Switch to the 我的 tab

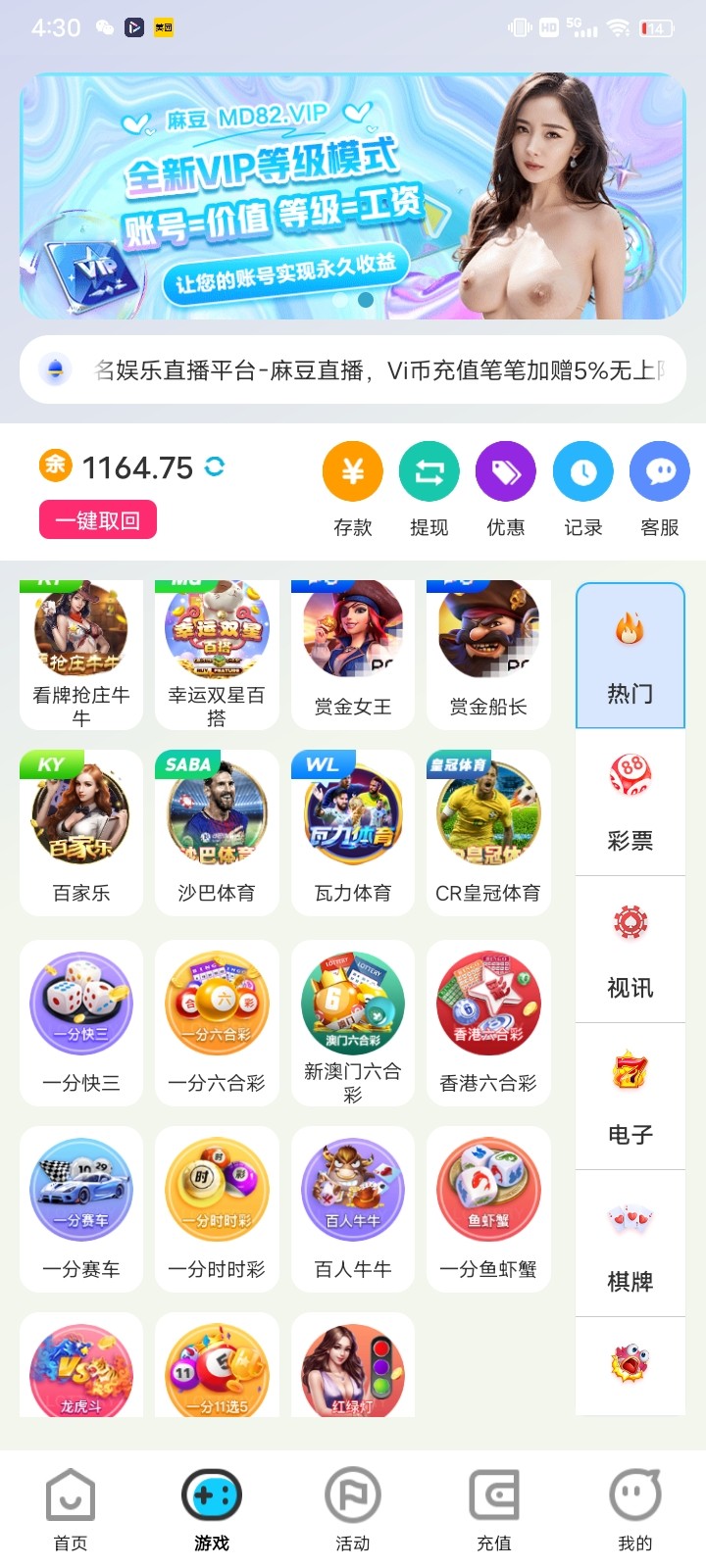(x=634, y=1510)
